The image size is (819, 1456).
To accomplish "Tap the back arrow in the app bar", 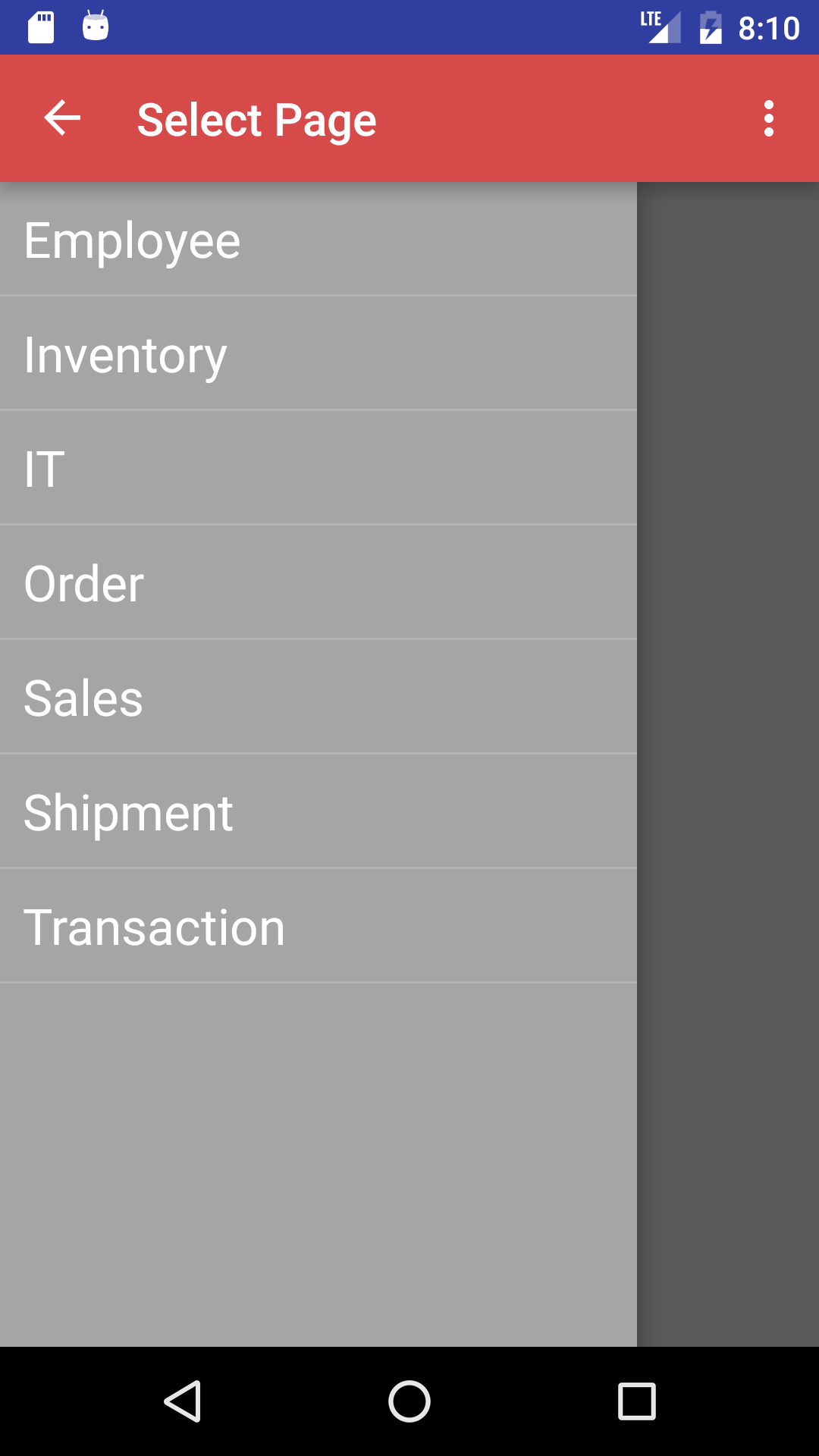I will tap(62, 118).
